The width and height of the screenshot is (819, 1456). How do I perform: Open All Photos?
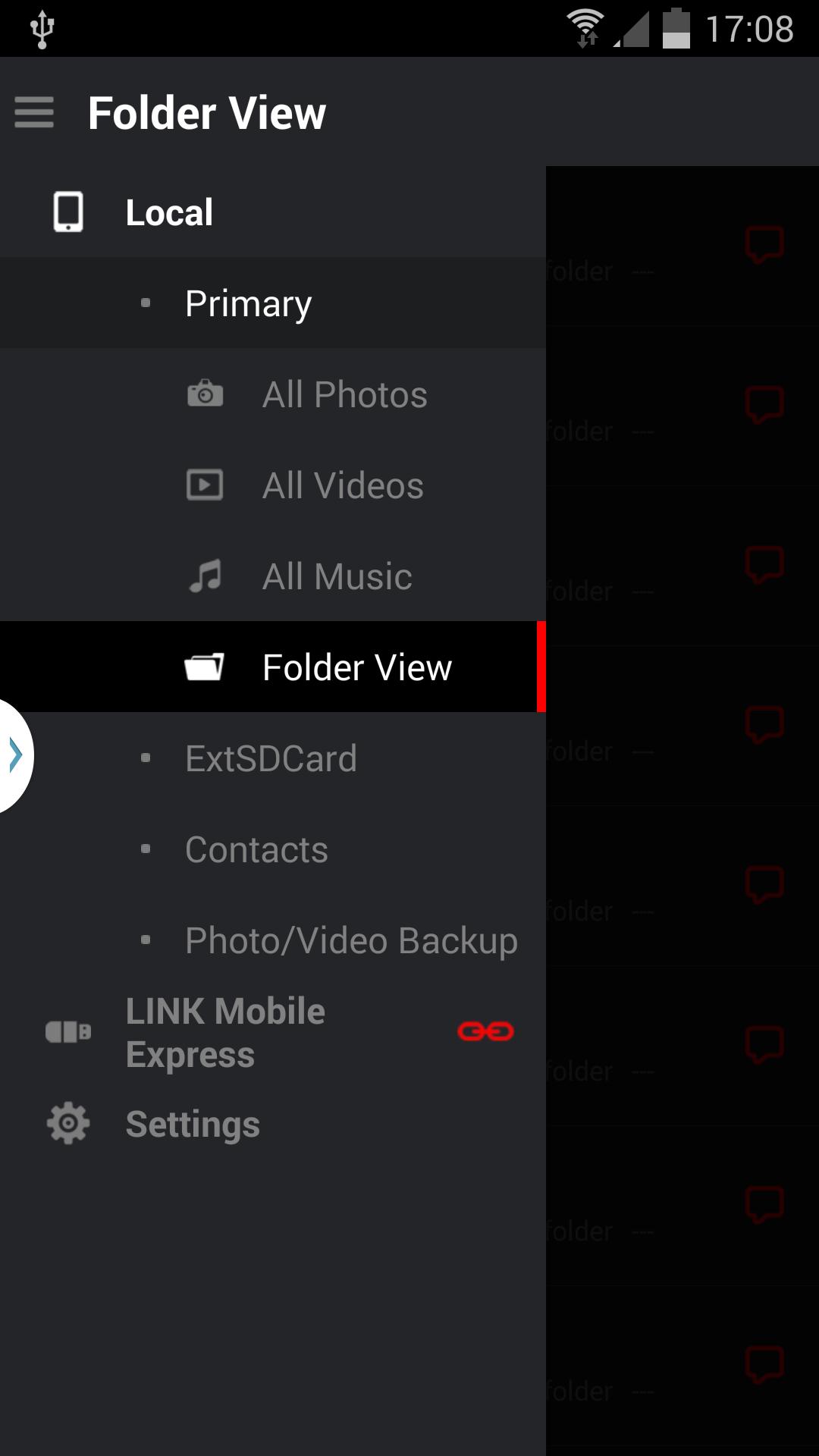pyautogui.click(x=344, y=394)
